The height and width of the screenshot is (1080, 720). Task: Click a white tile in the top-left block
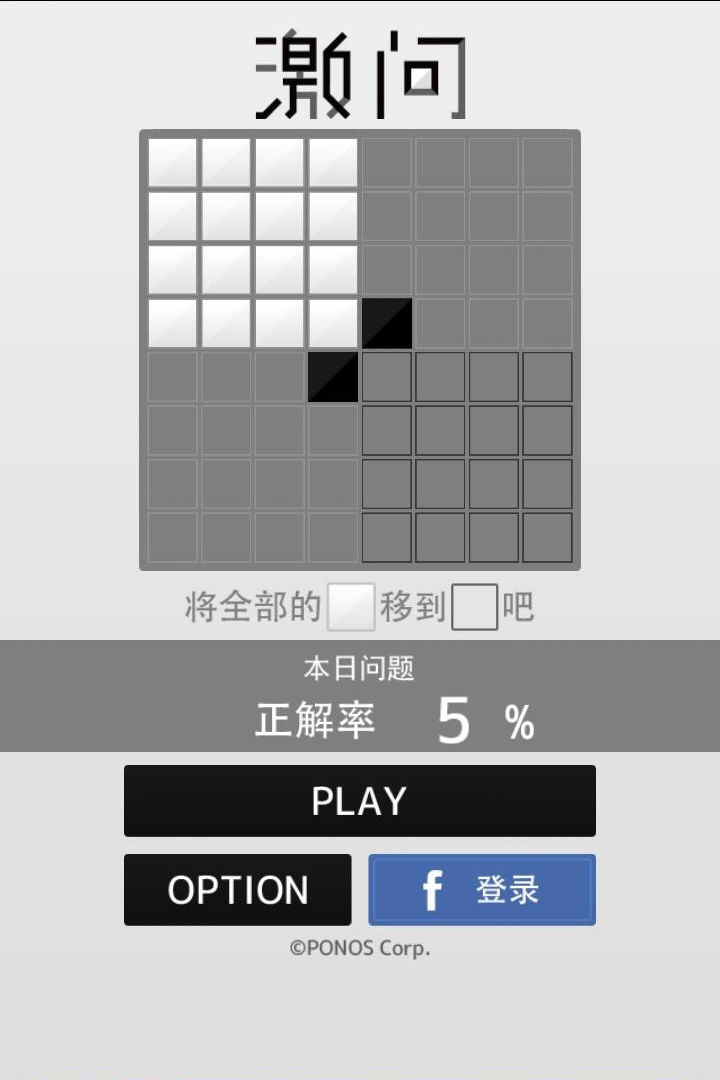point(224,215)
